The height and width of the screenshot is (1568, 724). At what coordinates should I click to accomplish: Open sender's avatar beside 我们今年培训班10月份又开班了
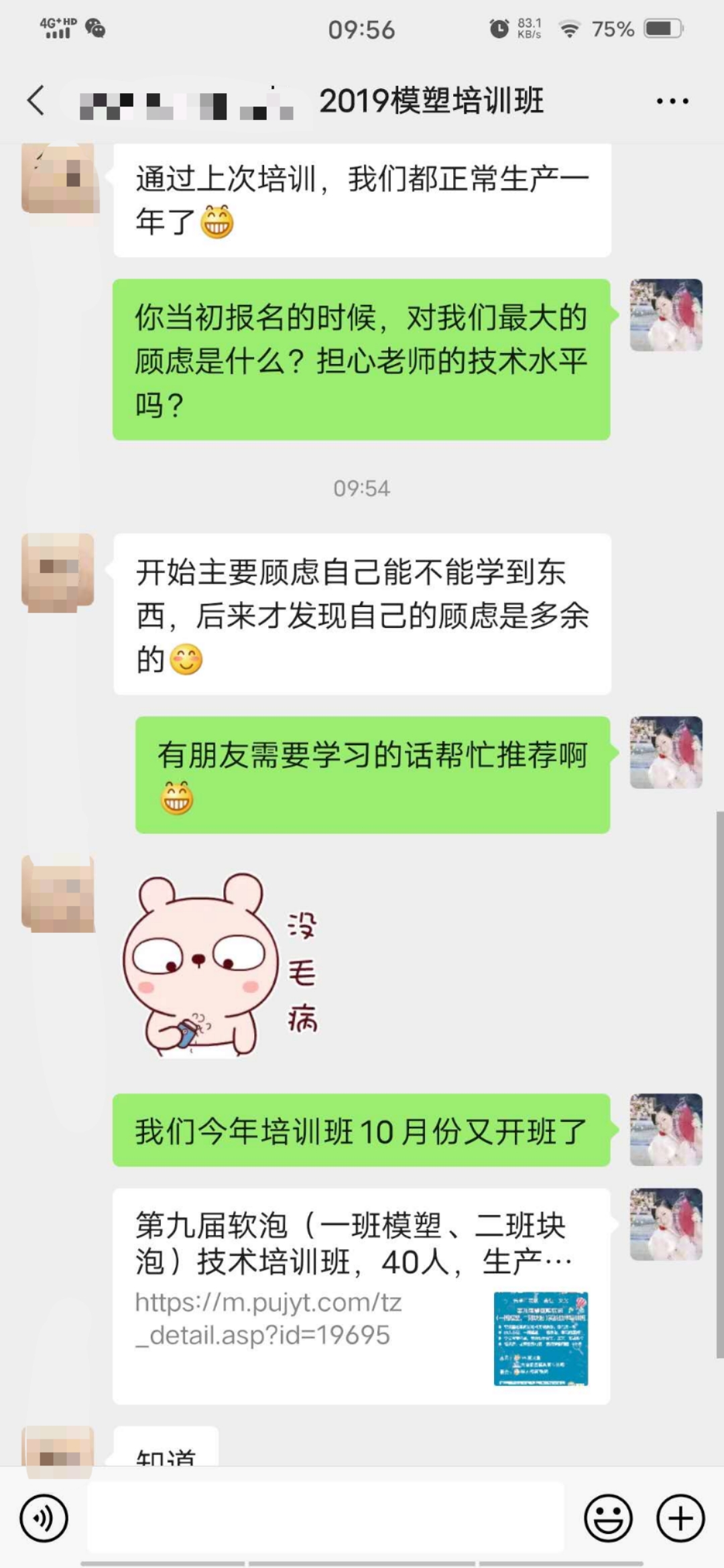coord(666,1130)
